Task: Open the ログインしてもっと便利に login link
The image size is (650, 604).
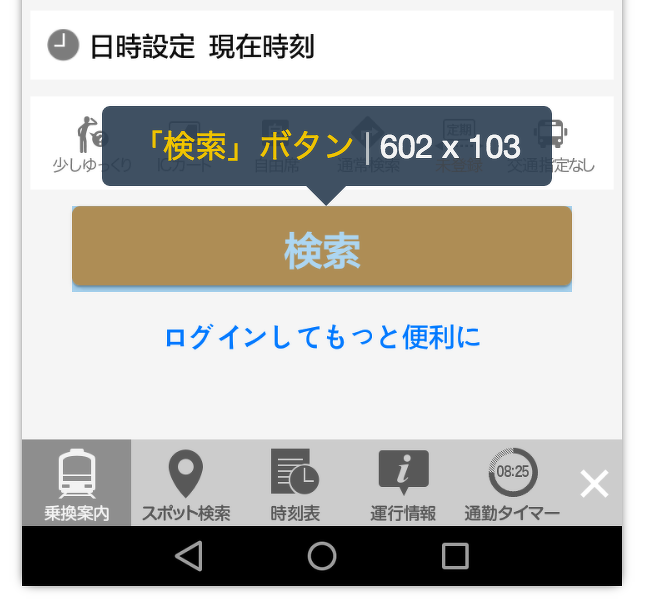Action: point(322,337)
